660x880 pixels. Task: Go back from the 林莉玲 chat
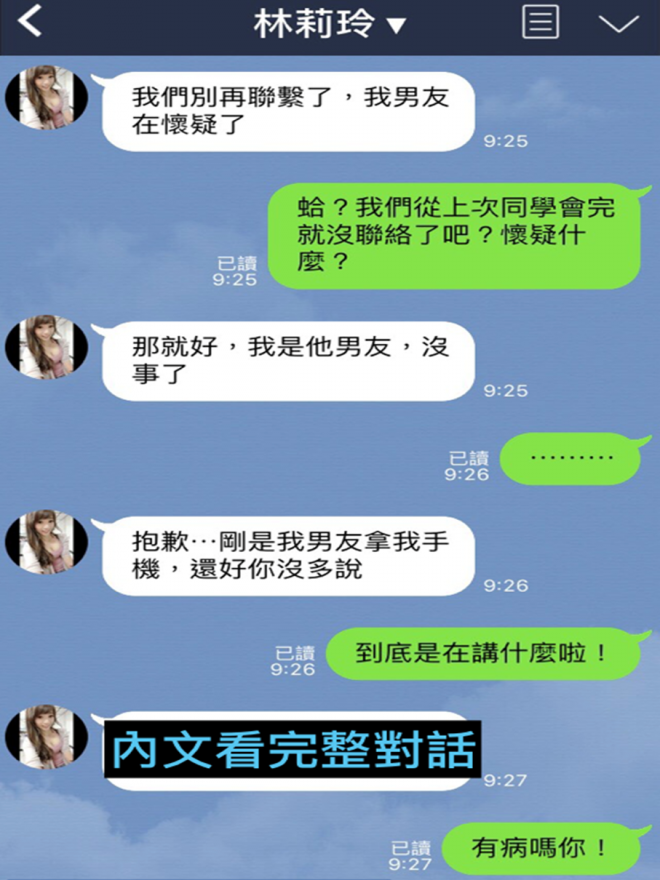[x=31, y=23]
